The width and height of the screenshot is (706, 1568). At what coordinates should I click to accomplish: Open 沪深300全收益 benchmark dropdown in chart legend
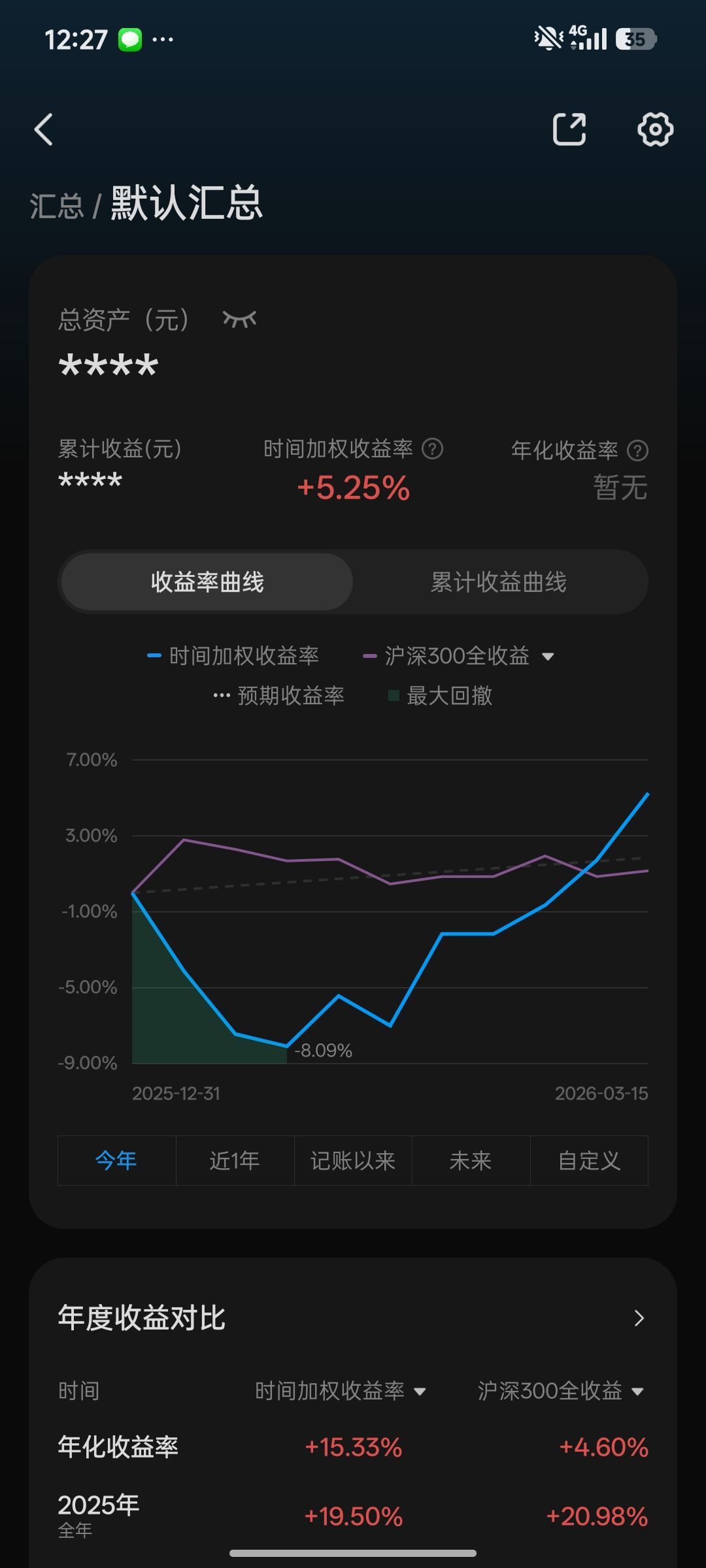click(548, 657)
